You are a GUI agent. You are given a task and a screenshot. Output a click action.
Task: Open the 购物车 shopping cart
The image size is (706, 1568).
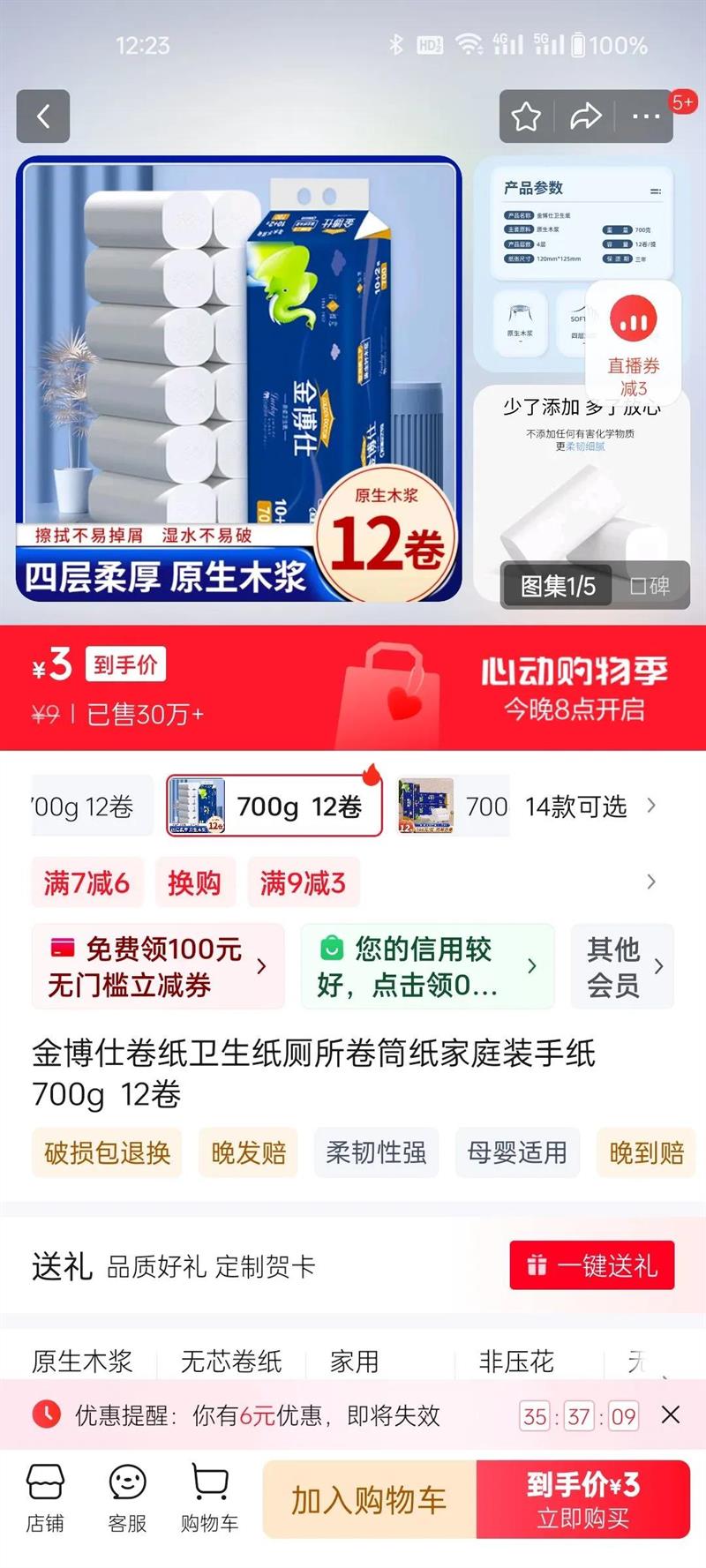click(x=210, y=1499)
